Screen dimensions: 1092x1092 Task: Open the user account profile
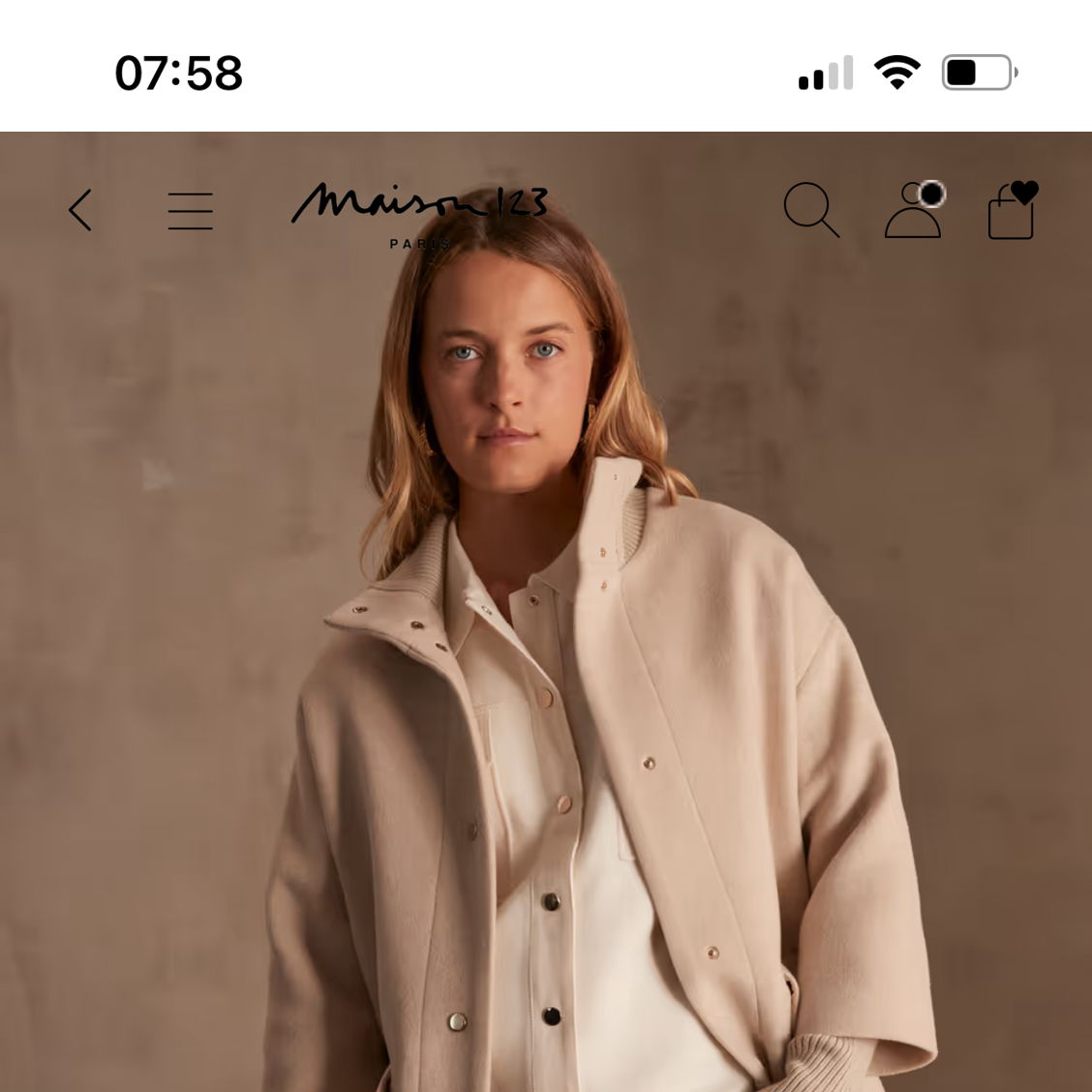coord(913,210)
